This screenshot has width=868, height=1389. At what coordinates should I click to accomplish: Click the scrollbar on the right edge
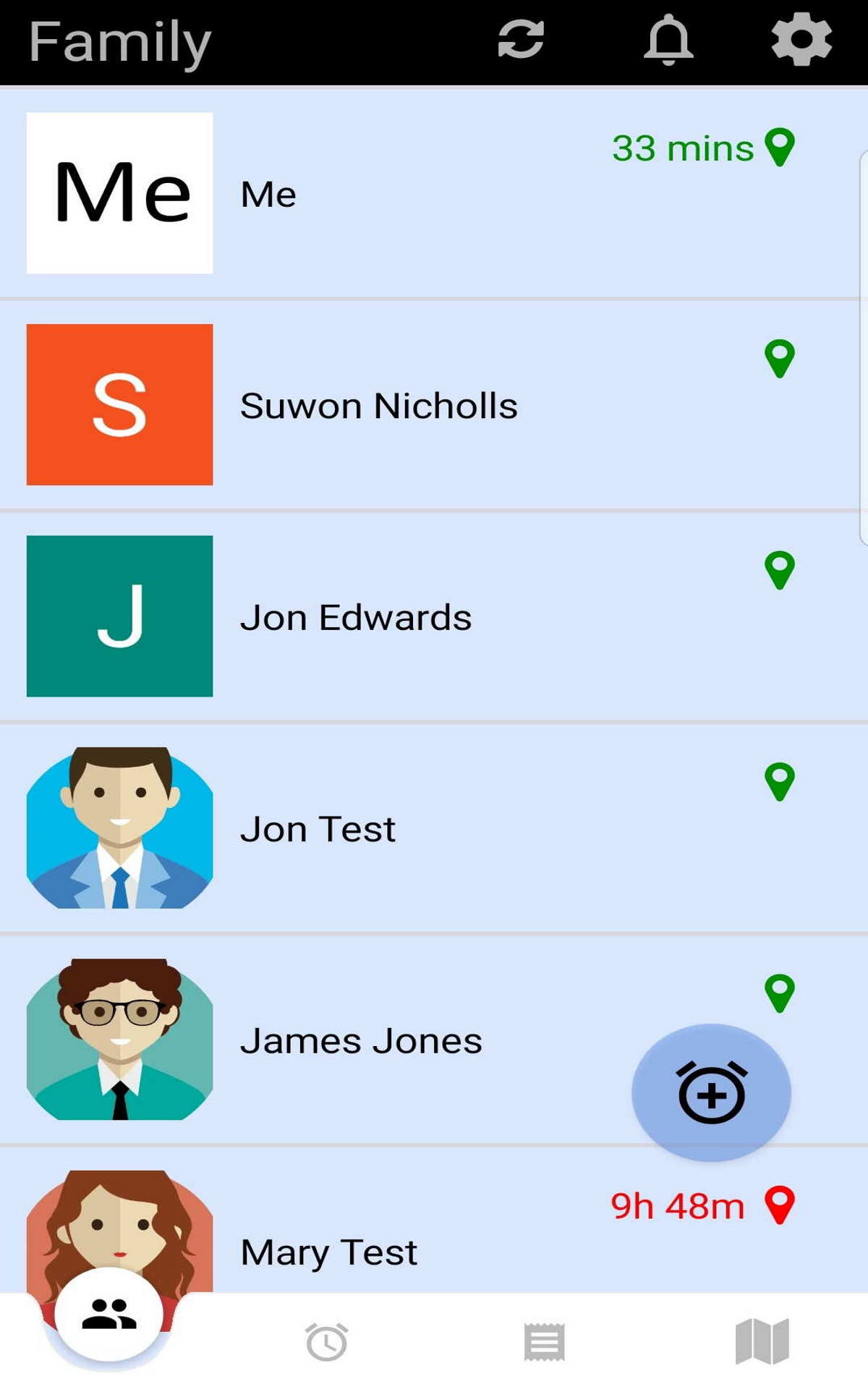[863, 340]
